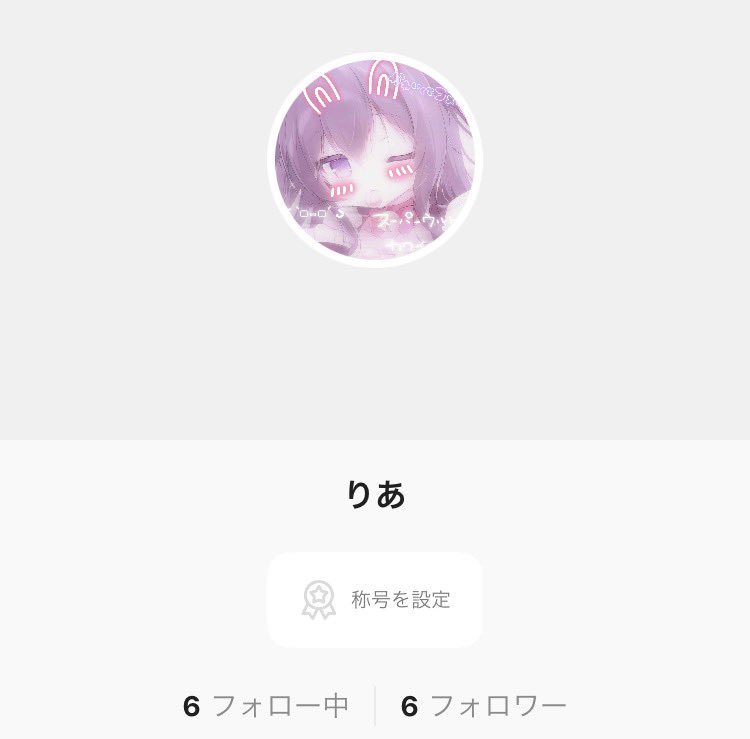Tap the 称号を設定 button
Image resolution: width=750 pixels, height=739 pixels.
coord(375,600)
